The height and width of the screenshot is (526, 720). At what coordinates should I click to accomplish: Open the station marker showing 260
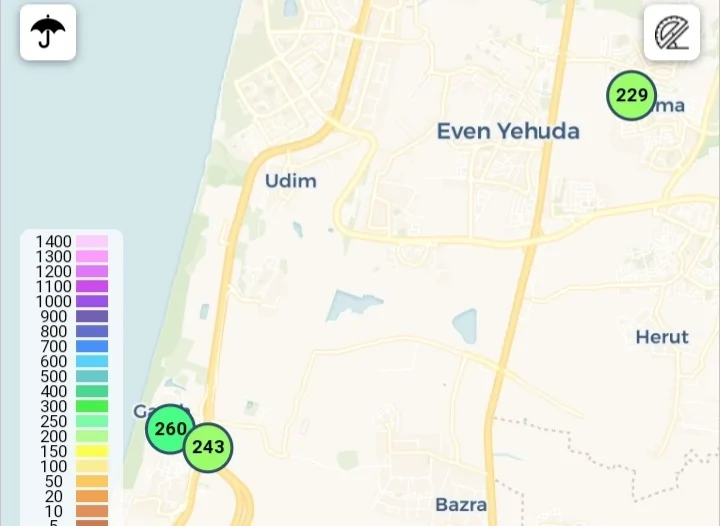point(168,429)
